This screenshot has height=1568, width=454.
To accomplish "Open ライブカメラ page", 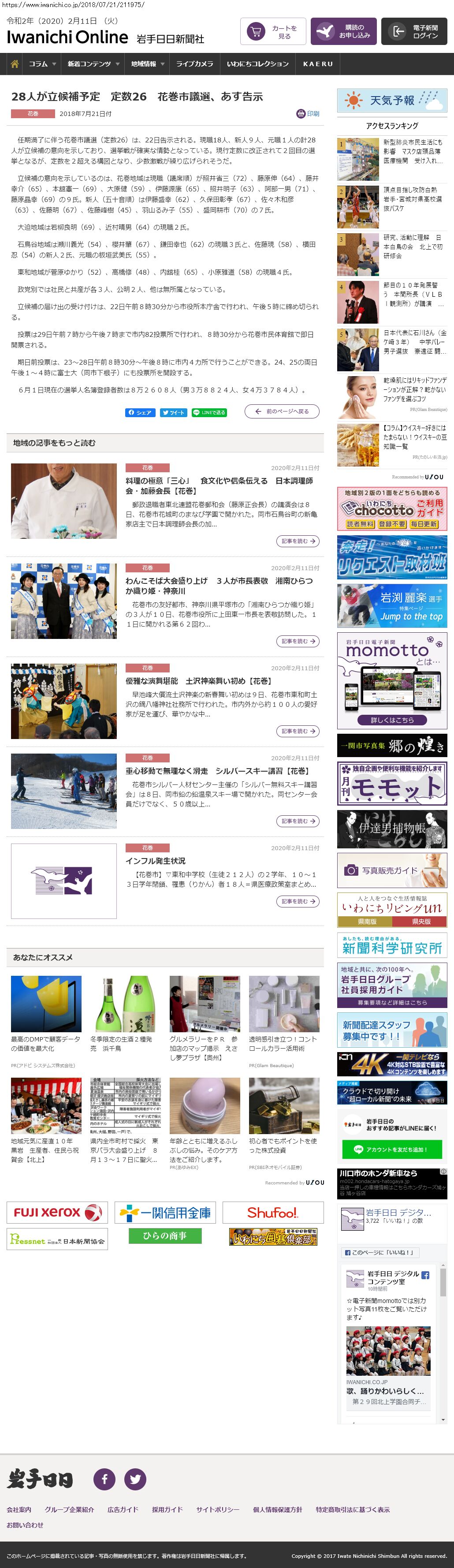I will point(194,64).
